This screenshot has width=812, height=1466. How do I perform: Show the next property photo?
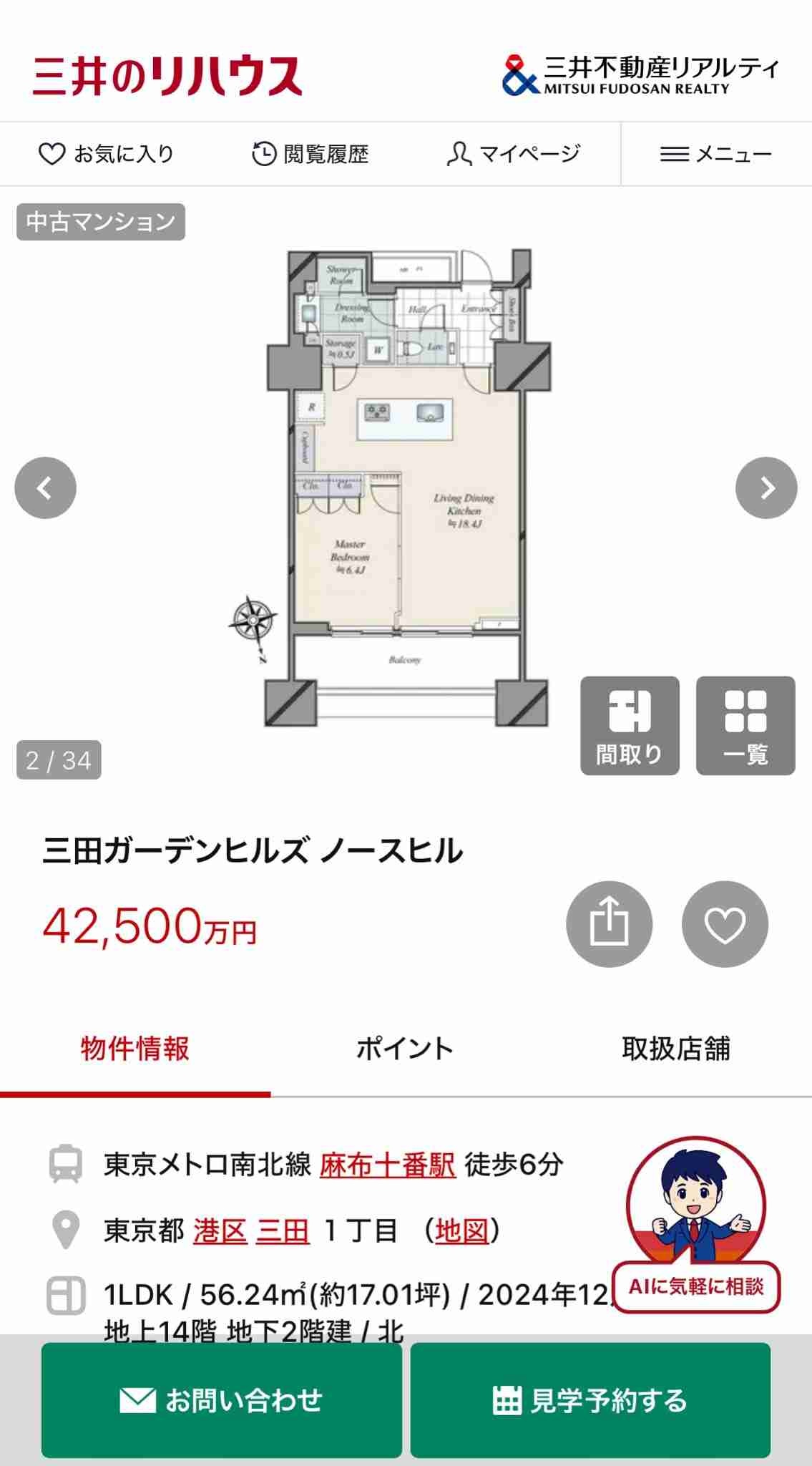pos(766,487)
